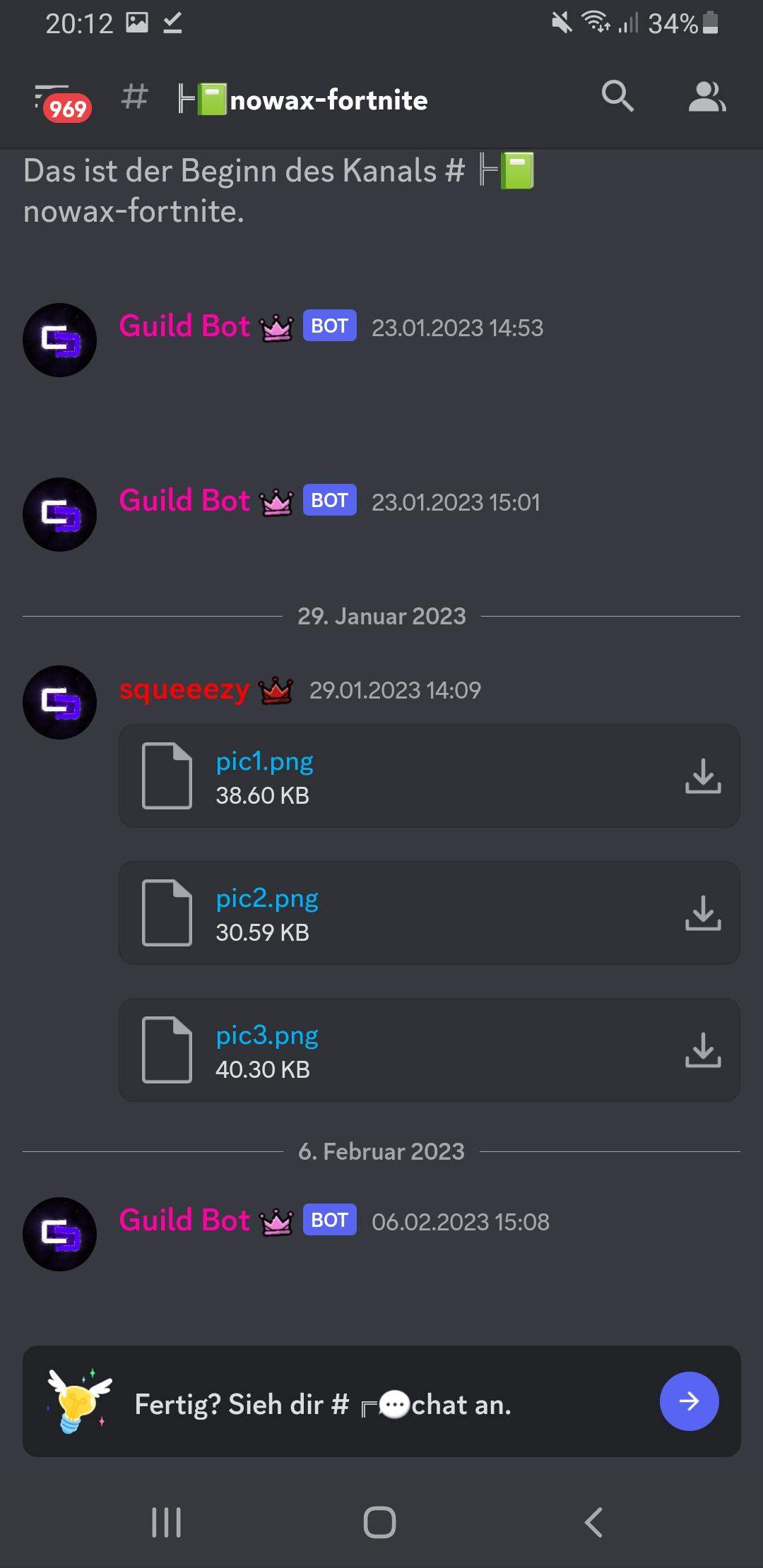The width and height of the screenshot is (763, 1568).
Task: Download pic2.png
Action: 702,913
